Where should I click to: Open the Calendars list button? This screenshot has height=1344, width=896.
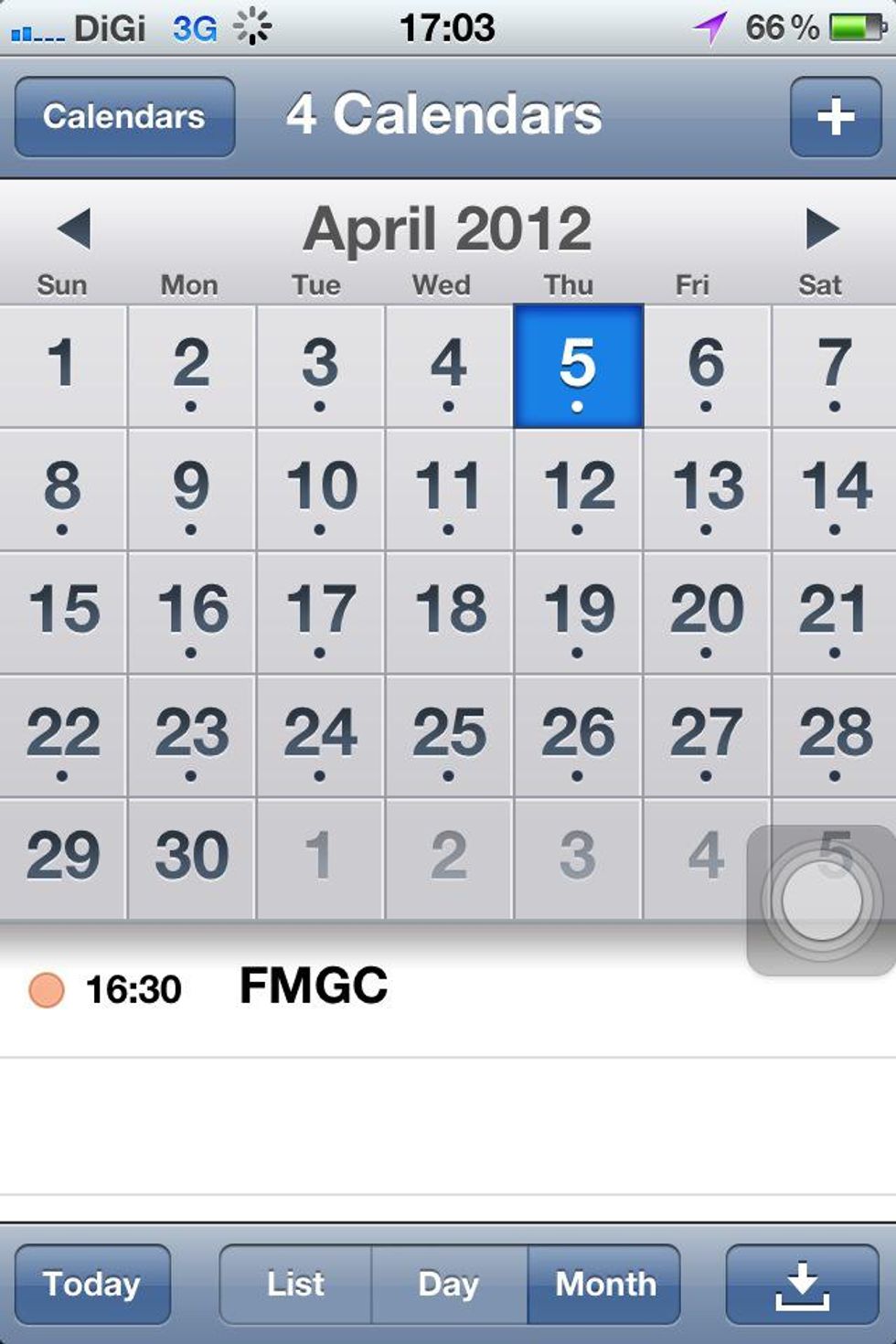pyautogui.click(x=124, y=117)
